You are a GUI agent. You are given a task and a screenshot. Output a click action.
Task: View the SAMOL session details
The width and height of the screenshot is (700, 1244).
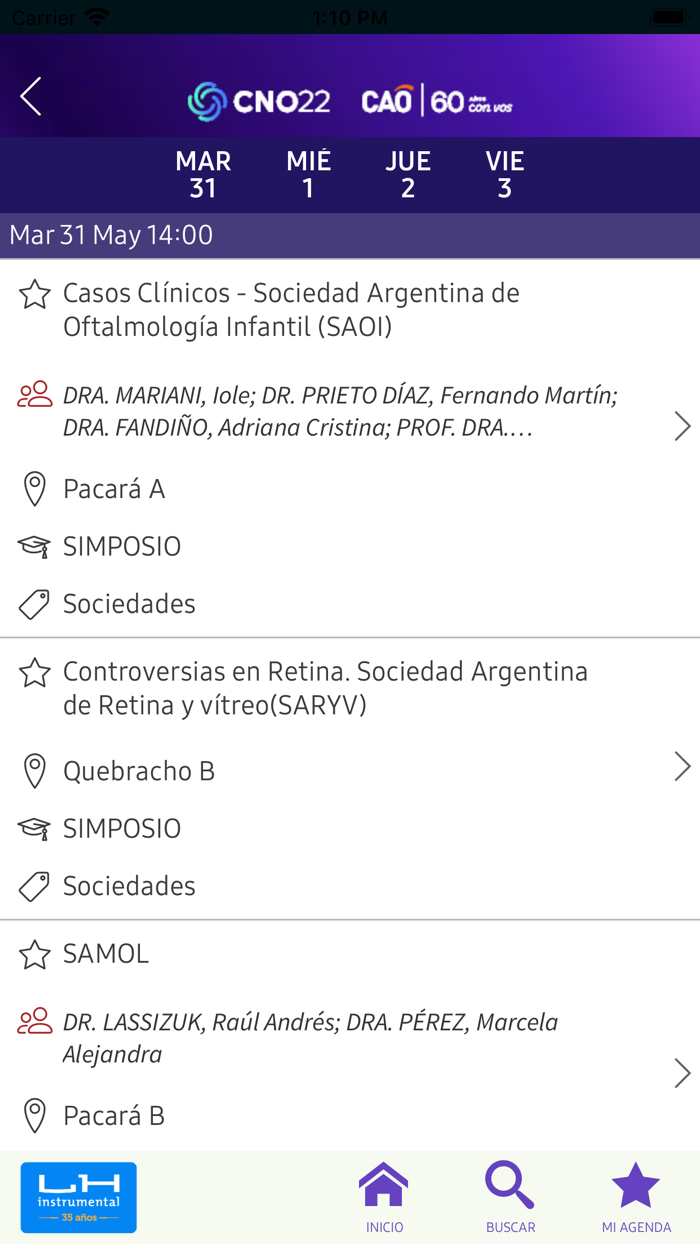click(682, 1073)
